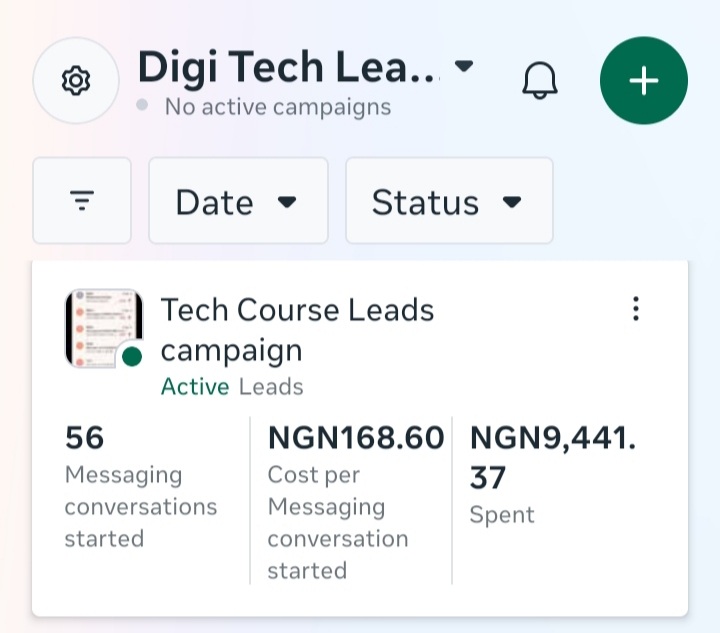The height and width of the screenshot is (633, 720).
Task: Expand the Date filter dropdown
Action: 238,201
